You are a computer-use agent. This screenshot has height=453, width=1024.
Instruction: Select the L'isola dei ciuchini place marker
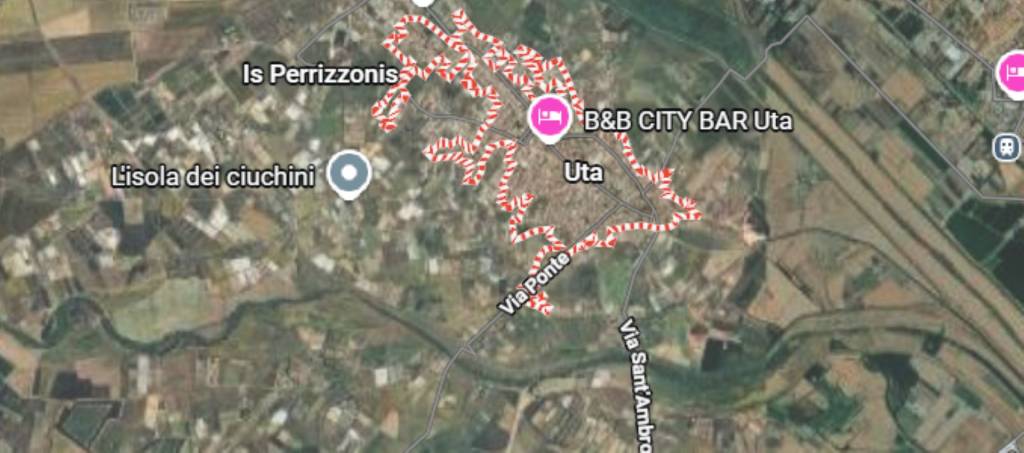pos(349,174)
